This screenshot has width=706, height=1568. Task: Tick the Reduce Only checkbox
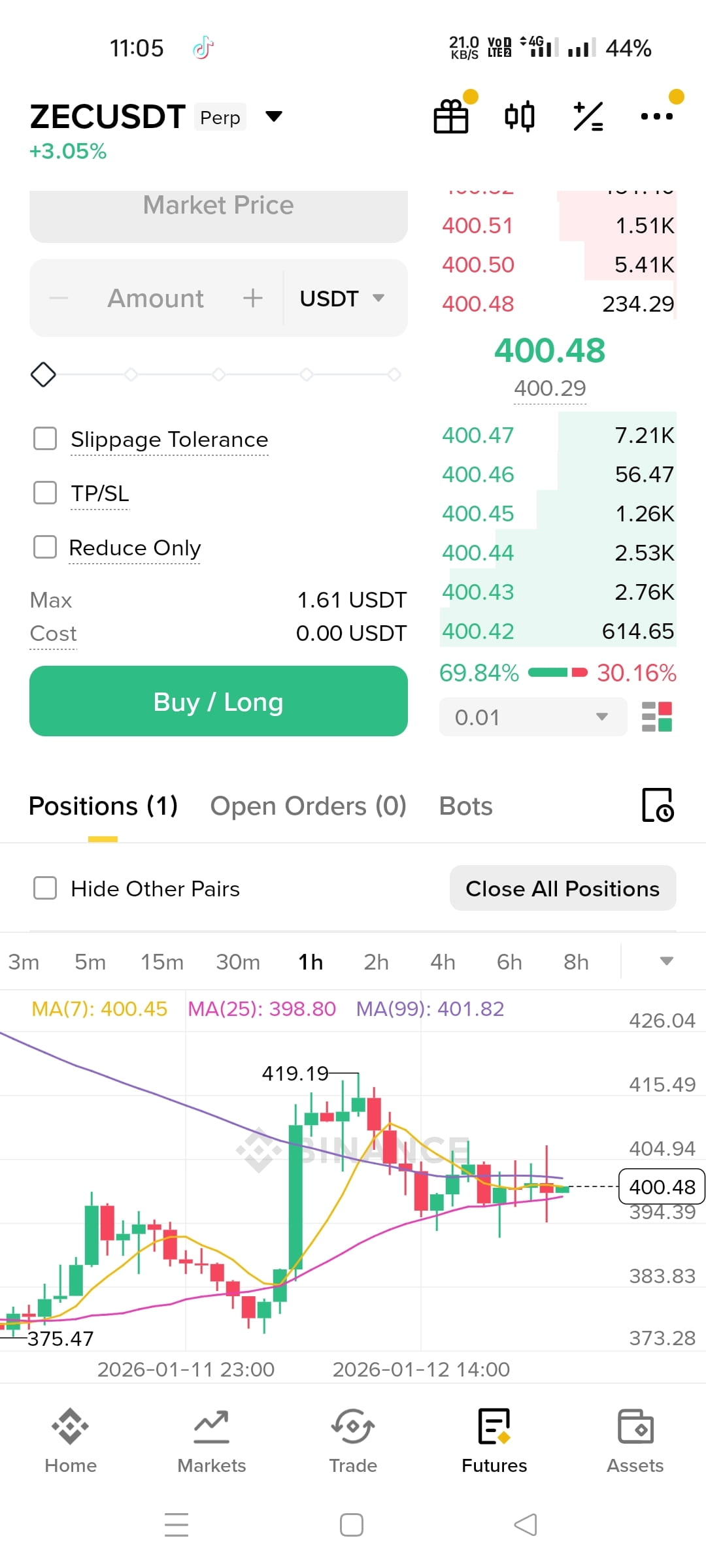pyautogui.click(x=45, y=547)
